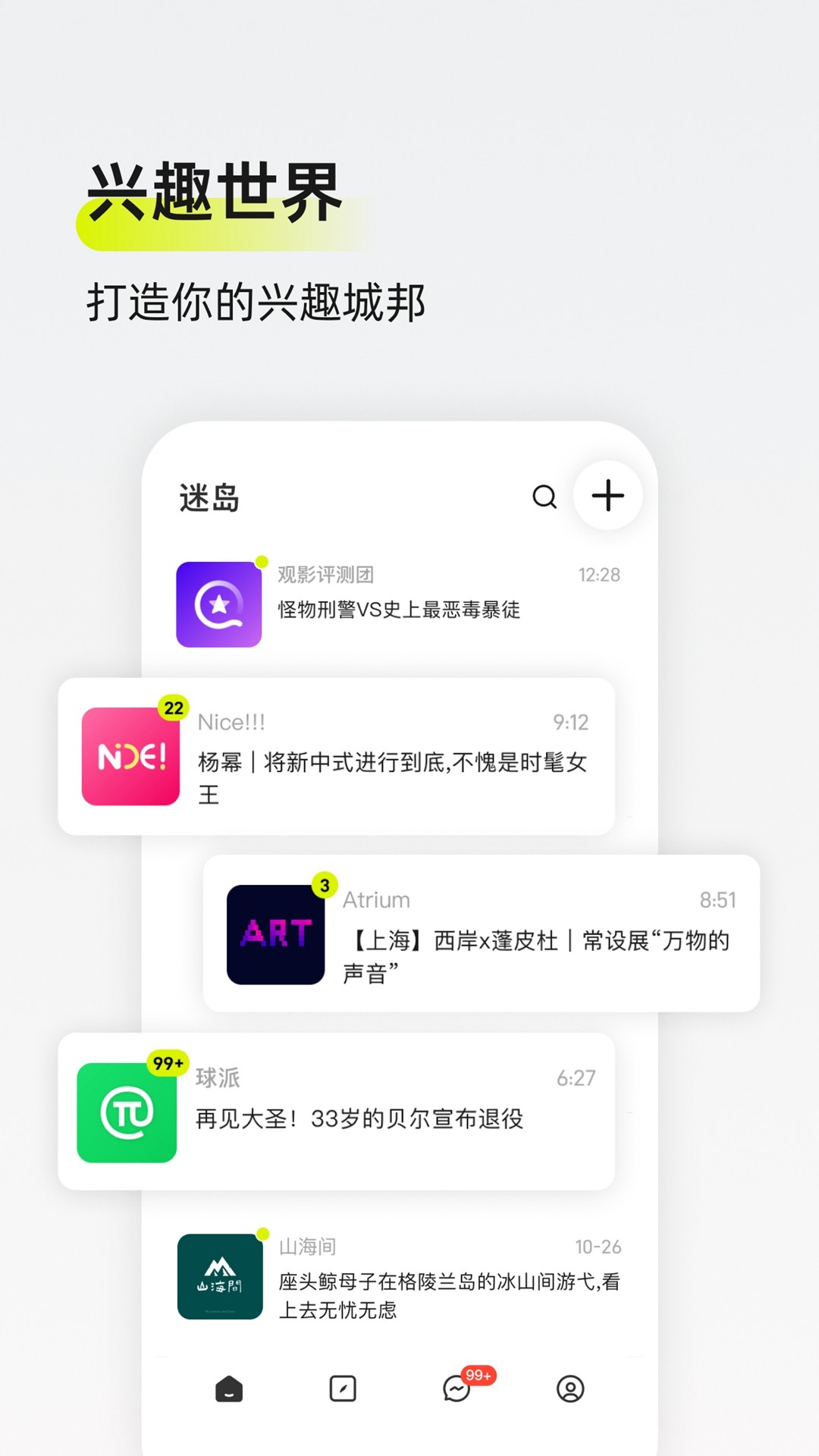This screenshot has height=1456, width=819.
Task: Tap the timestamp 12:28 on 观影评测团 entry
Action: coord(598,574)
